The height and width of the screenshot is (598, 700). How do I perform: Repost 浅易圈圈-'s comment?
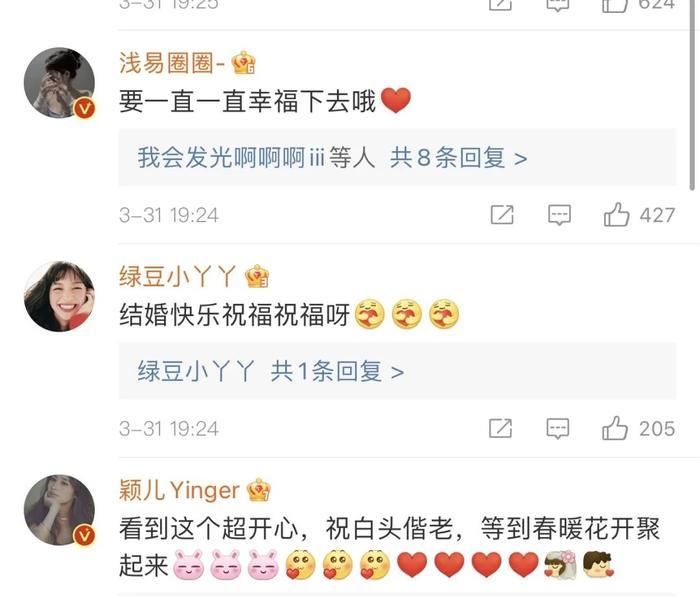click(x=502, y=214)
